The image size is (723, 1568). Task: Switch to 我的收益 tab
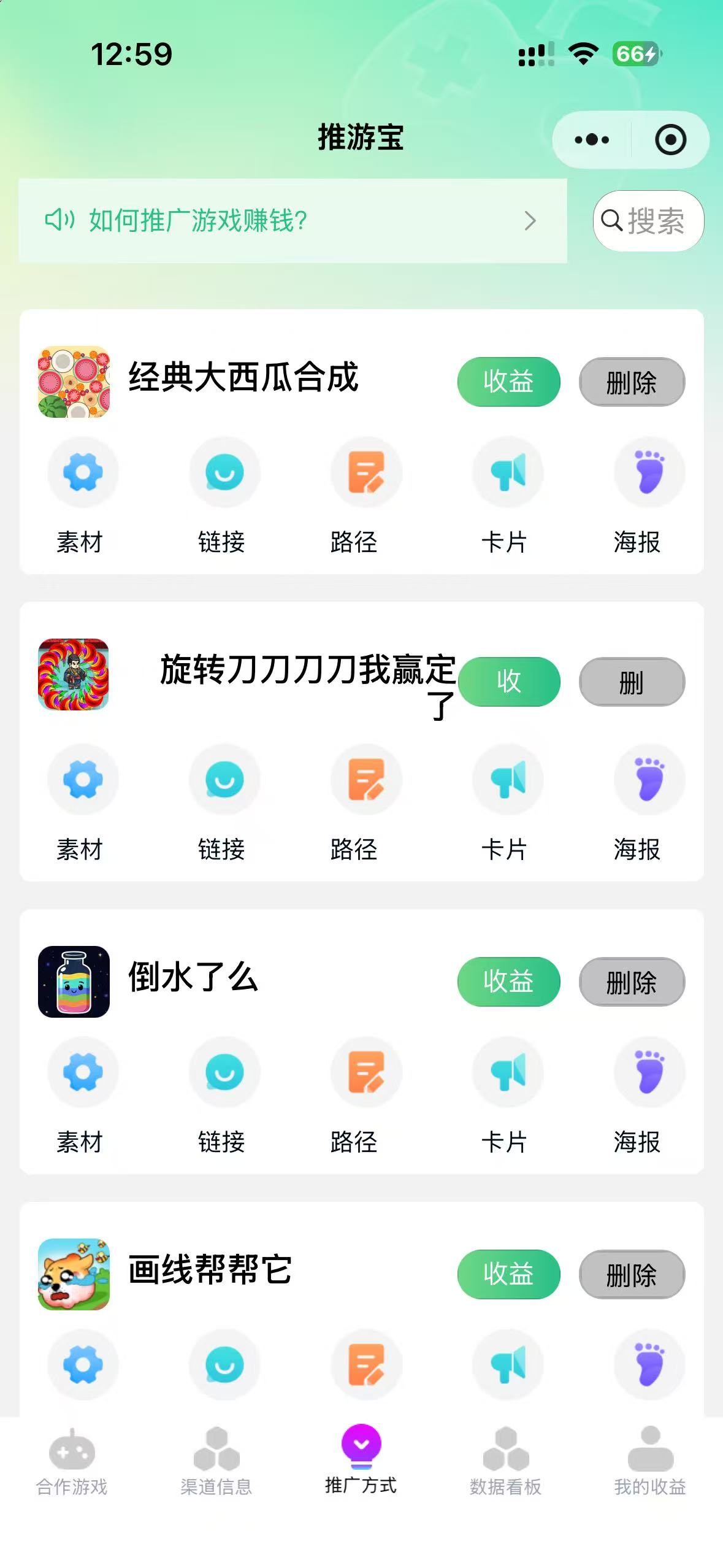tap(650, 1462)
